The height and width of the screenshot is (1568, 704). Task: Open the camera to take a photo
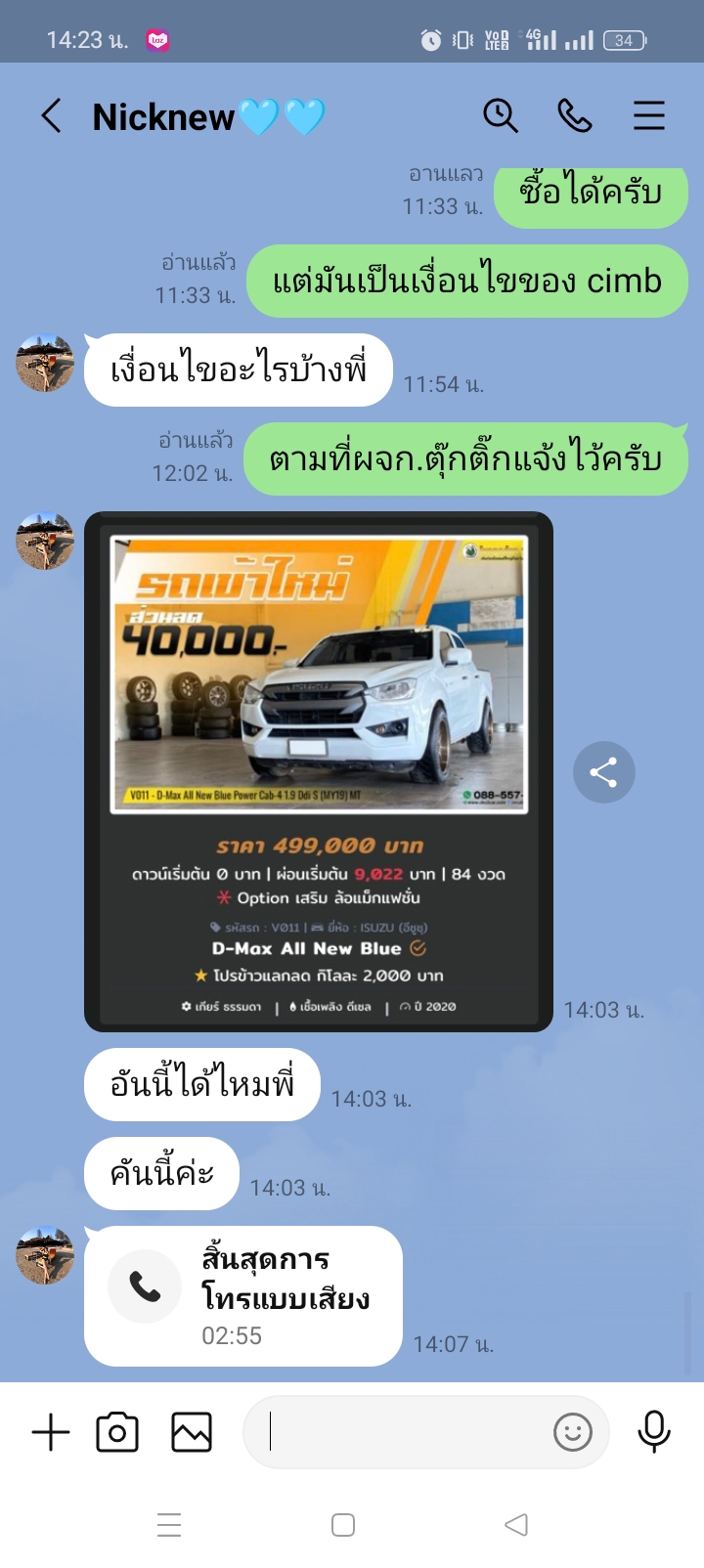(x=117, y=1433)
